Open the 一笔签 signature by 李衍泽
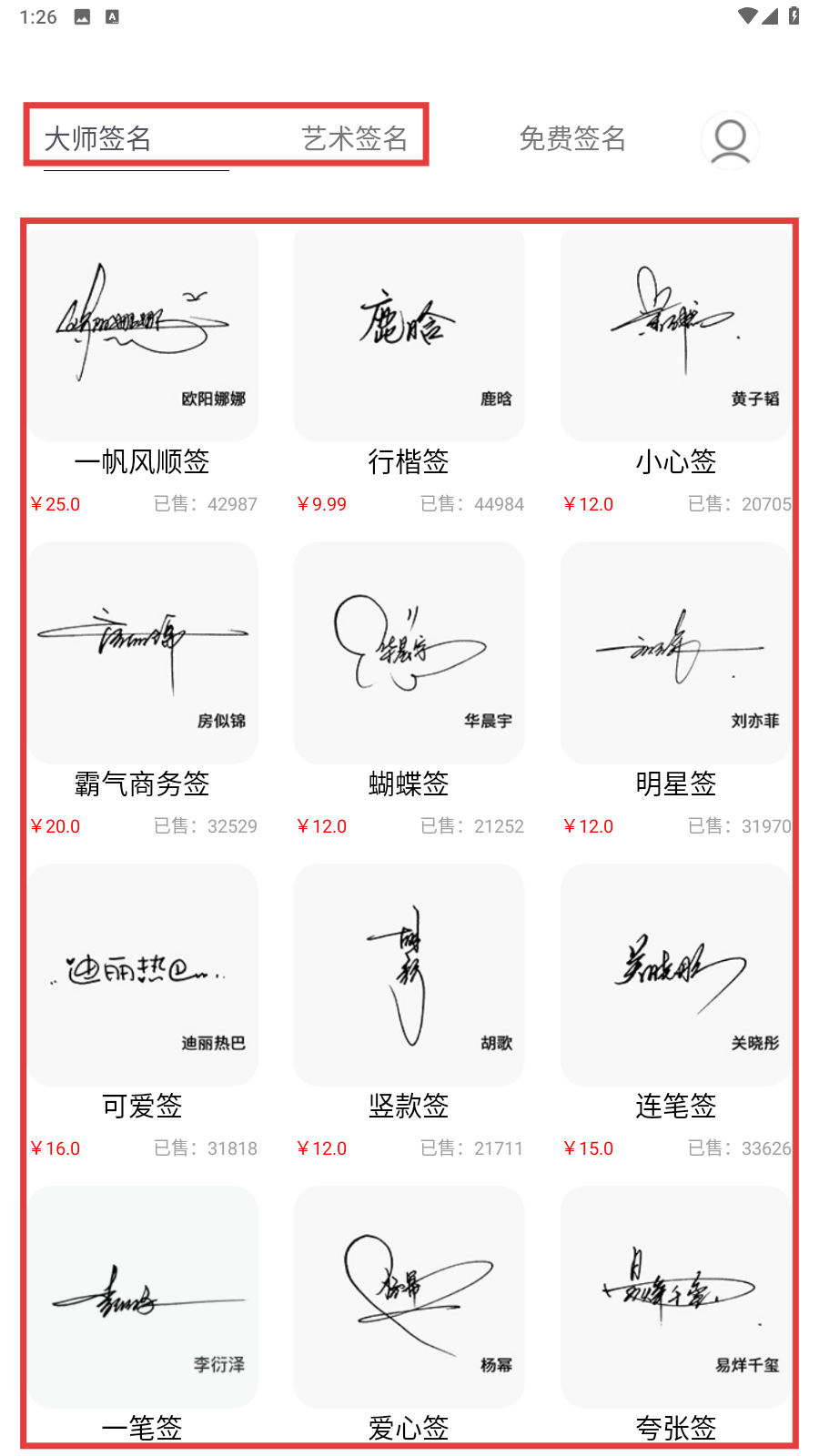 pos(143,1297)
